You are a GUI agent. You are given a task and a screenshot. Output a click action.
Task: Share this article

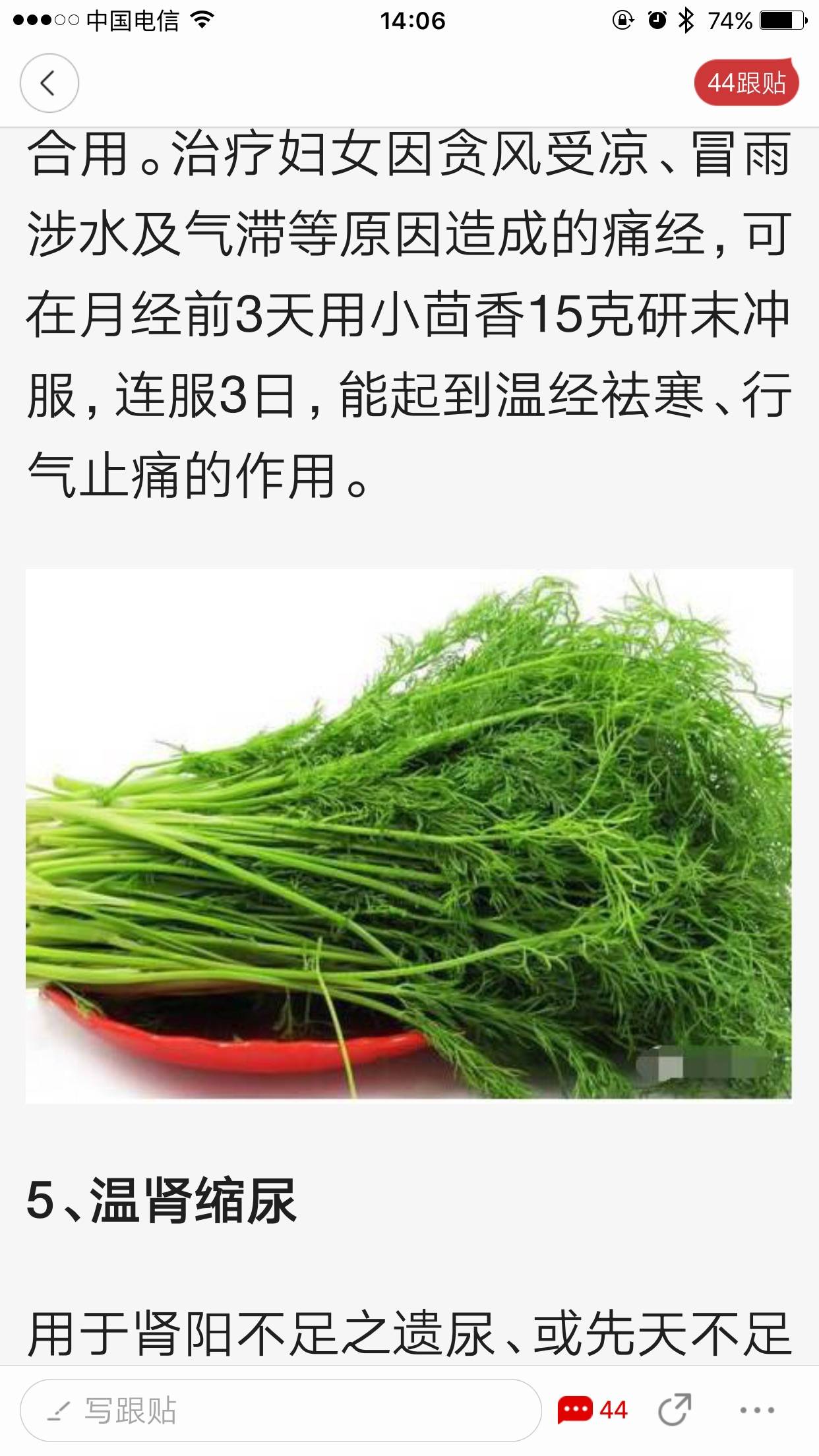675,1410
